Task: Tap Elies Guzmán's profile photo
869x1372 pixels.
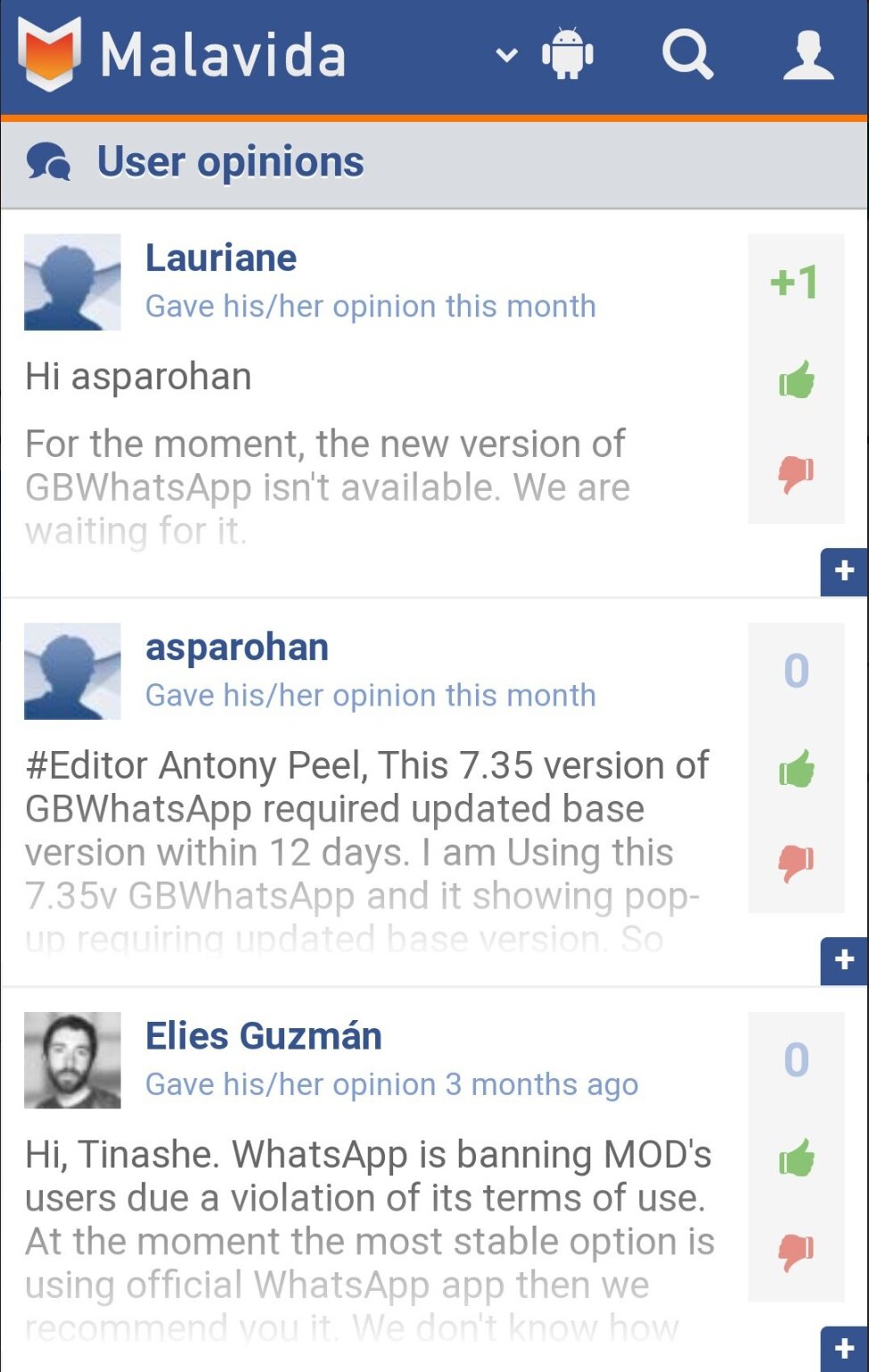Action: click(x=72, y=1060)
